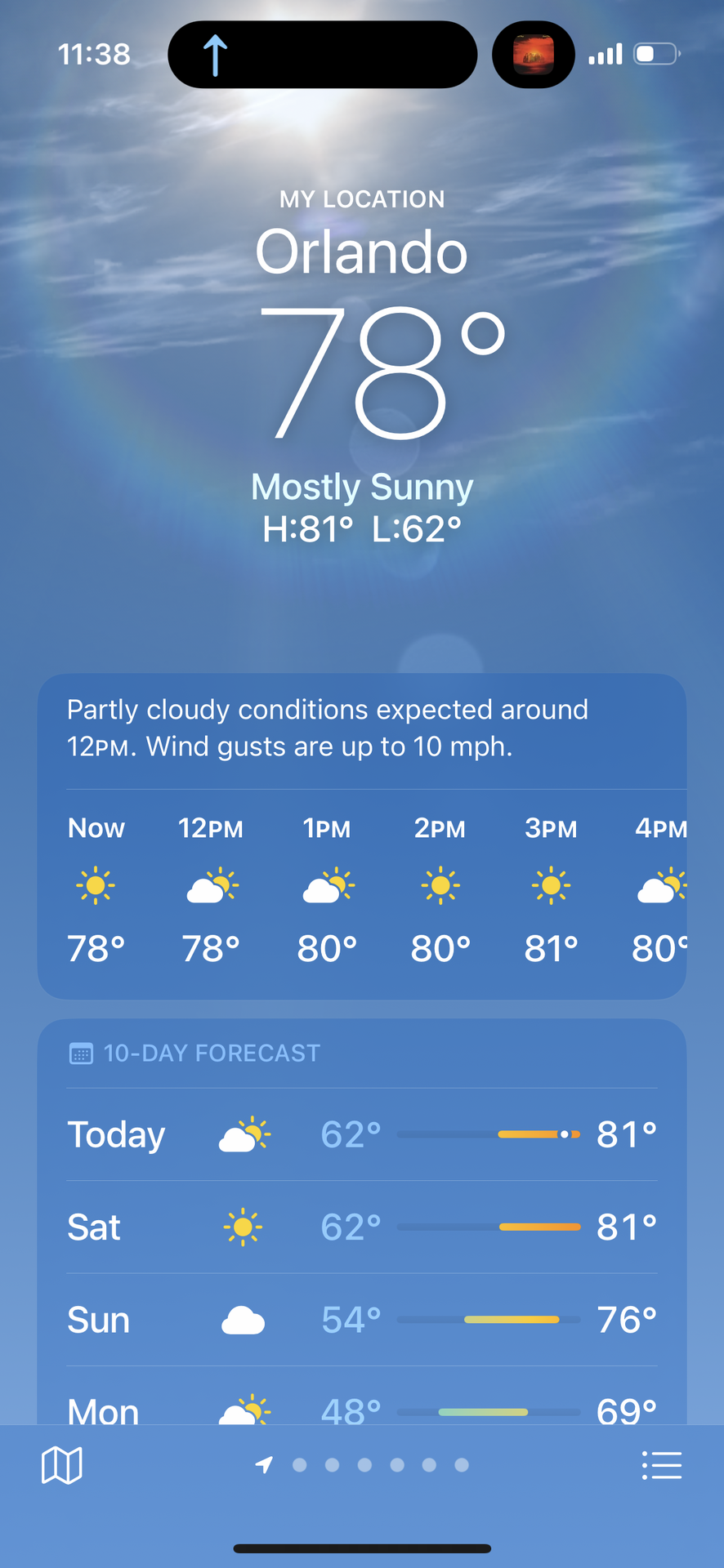The image size is (724, 1568).
Task: Select the page indicator dots
Action: [380, 1465]
